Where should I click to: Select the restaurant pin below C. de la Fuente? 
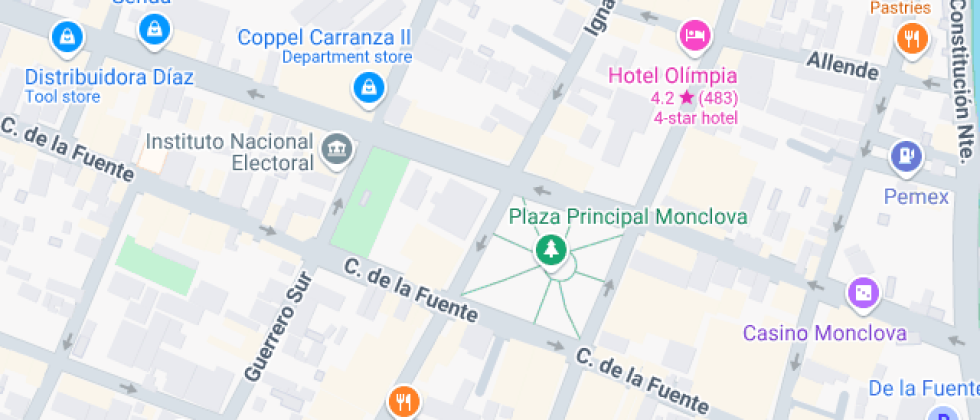[x=403, y=400]
